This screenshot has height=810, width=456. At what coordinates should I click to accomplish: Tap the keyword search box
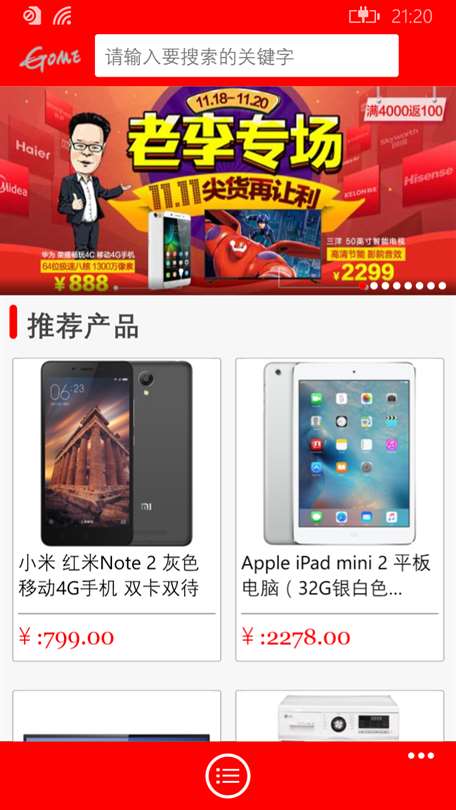pos(246,56)
